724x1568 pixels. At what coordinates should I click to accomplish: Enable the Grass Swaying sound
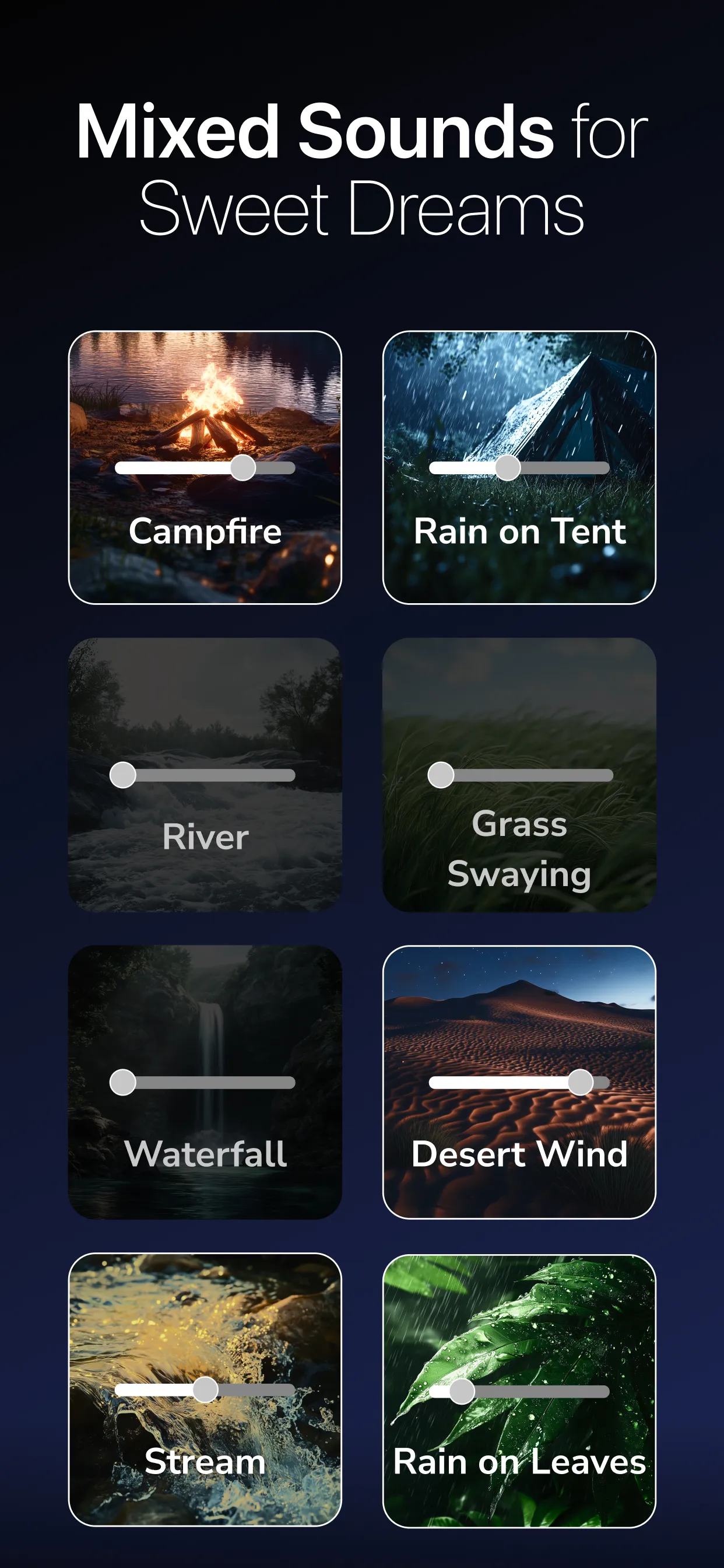(519, 700)
